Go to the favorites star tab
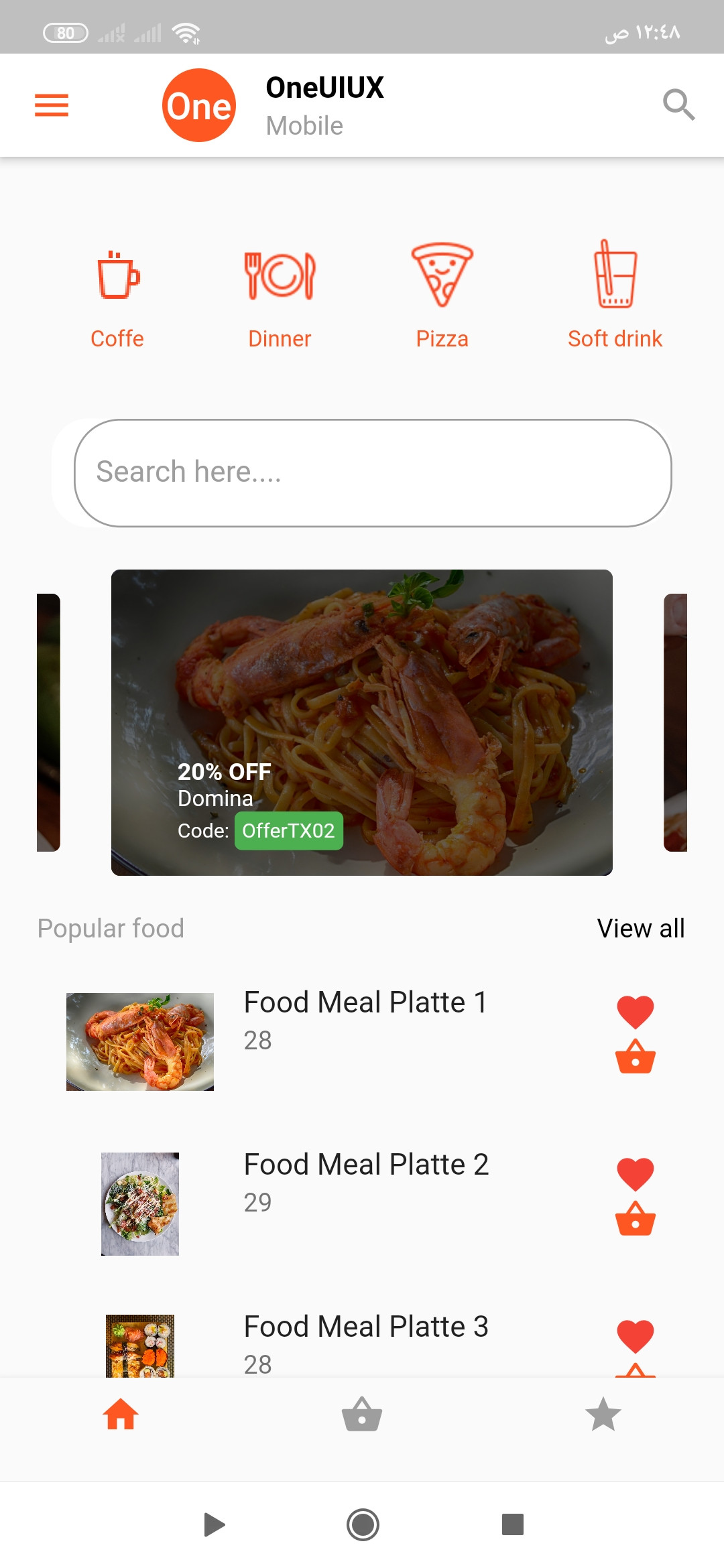 coord(603,1415)
